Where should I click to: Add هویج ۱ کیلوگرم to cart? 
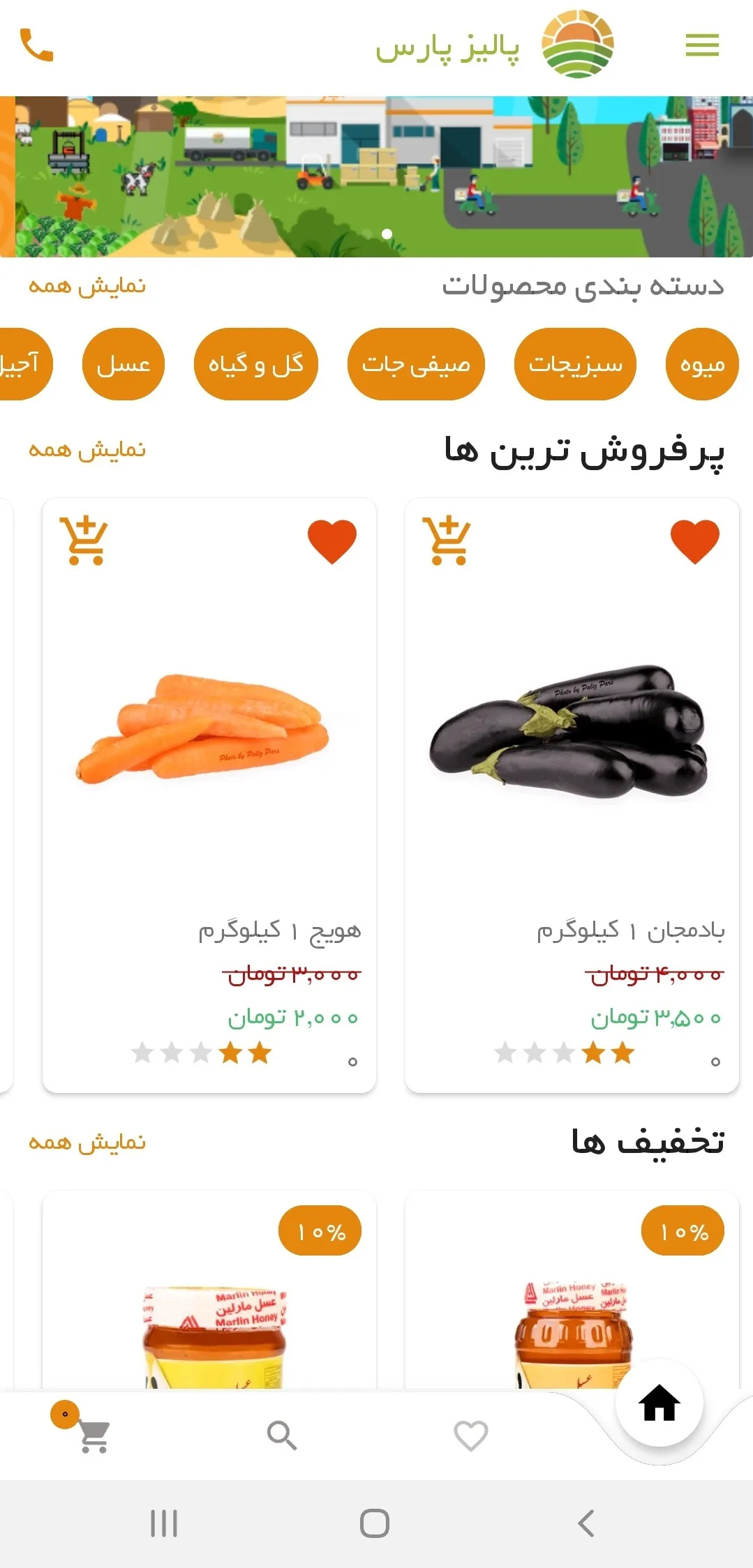coord(84,541)
